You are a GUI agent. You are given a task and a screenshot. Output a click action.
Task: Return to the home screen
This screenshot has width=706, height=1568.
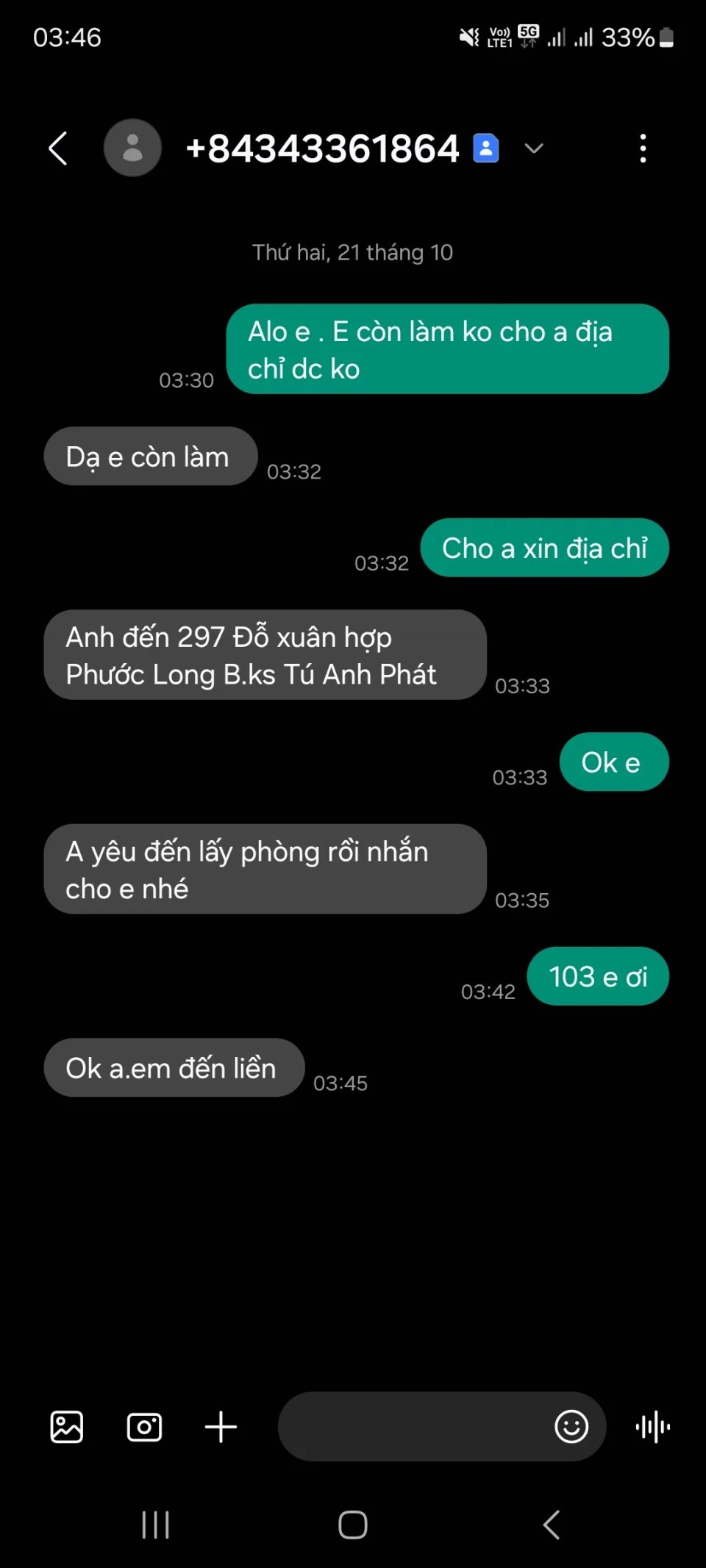tap(353, 1525)
